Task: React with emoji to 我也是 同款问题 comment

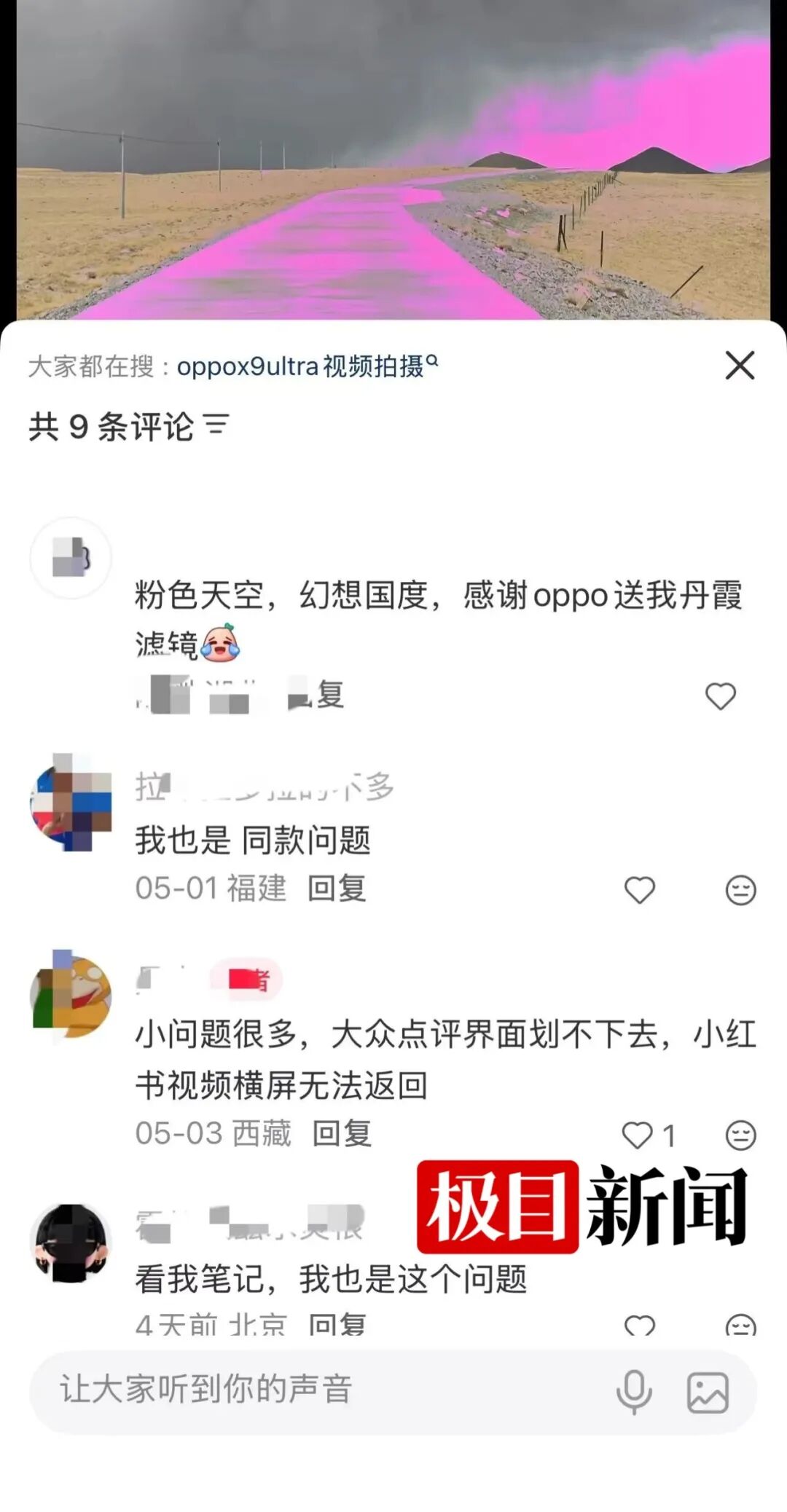Action: tap(741, 890)
